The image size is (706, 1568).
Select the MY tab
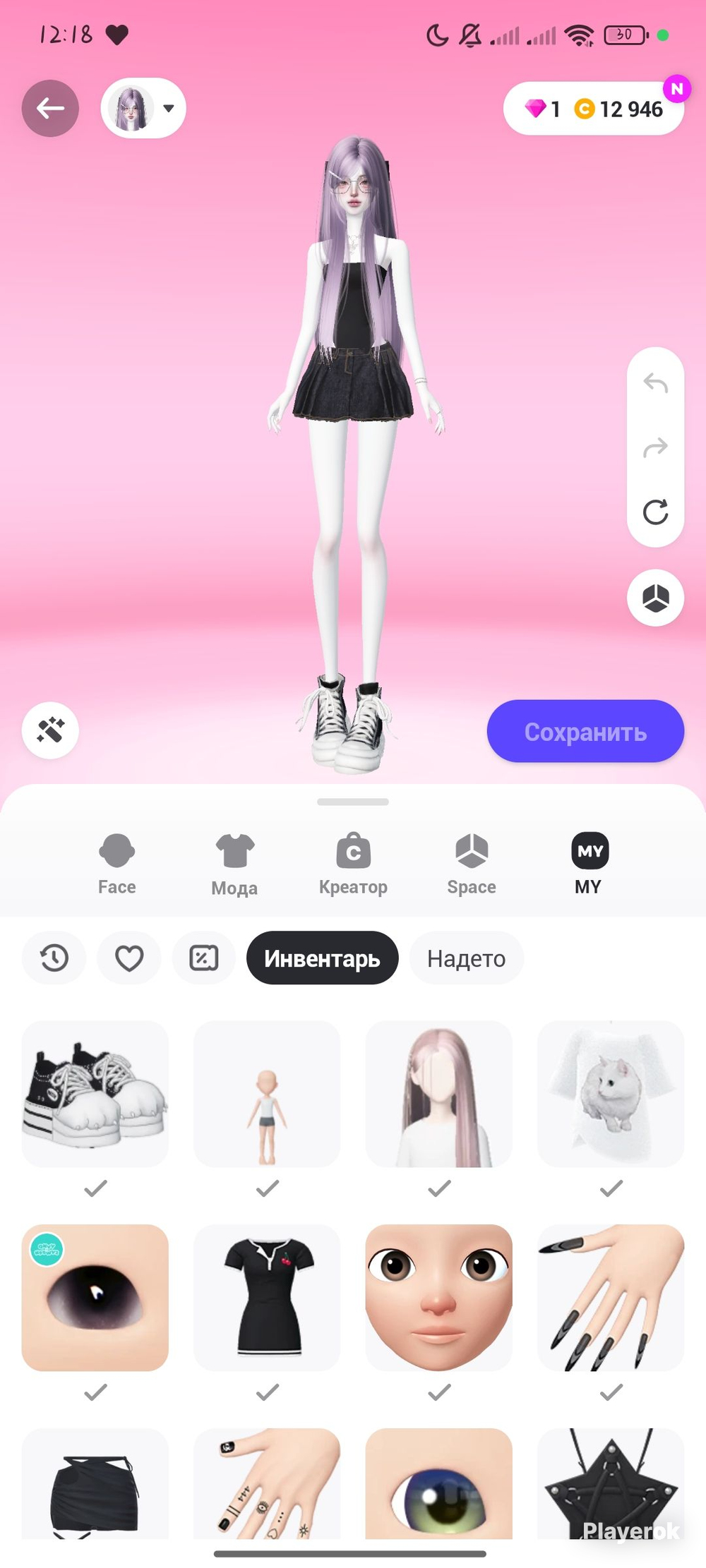coord(589,864)
